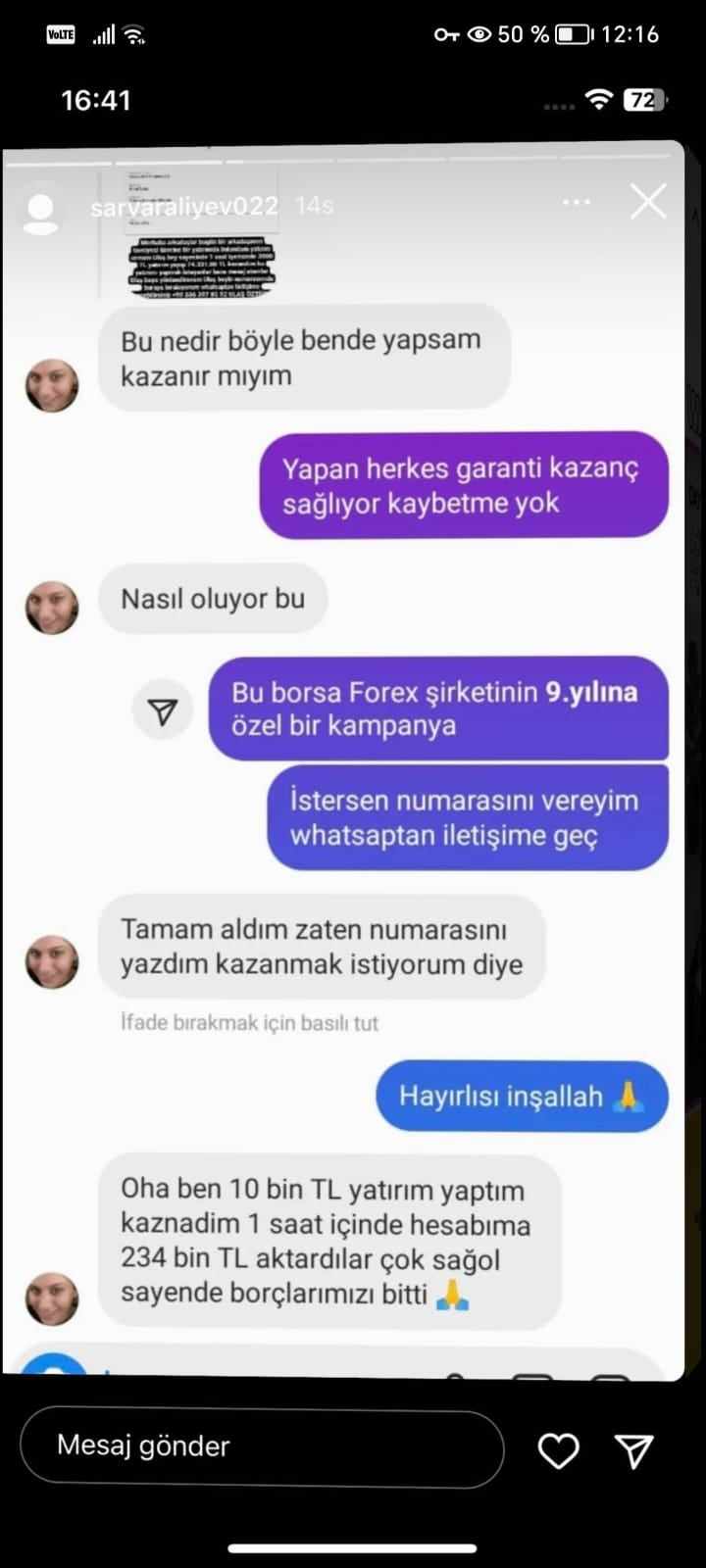Image resolution: width=706 pixels, height=1568 pixels.
Task: Tap the Mesaj gönder reply field
Action: point(262,1447)
